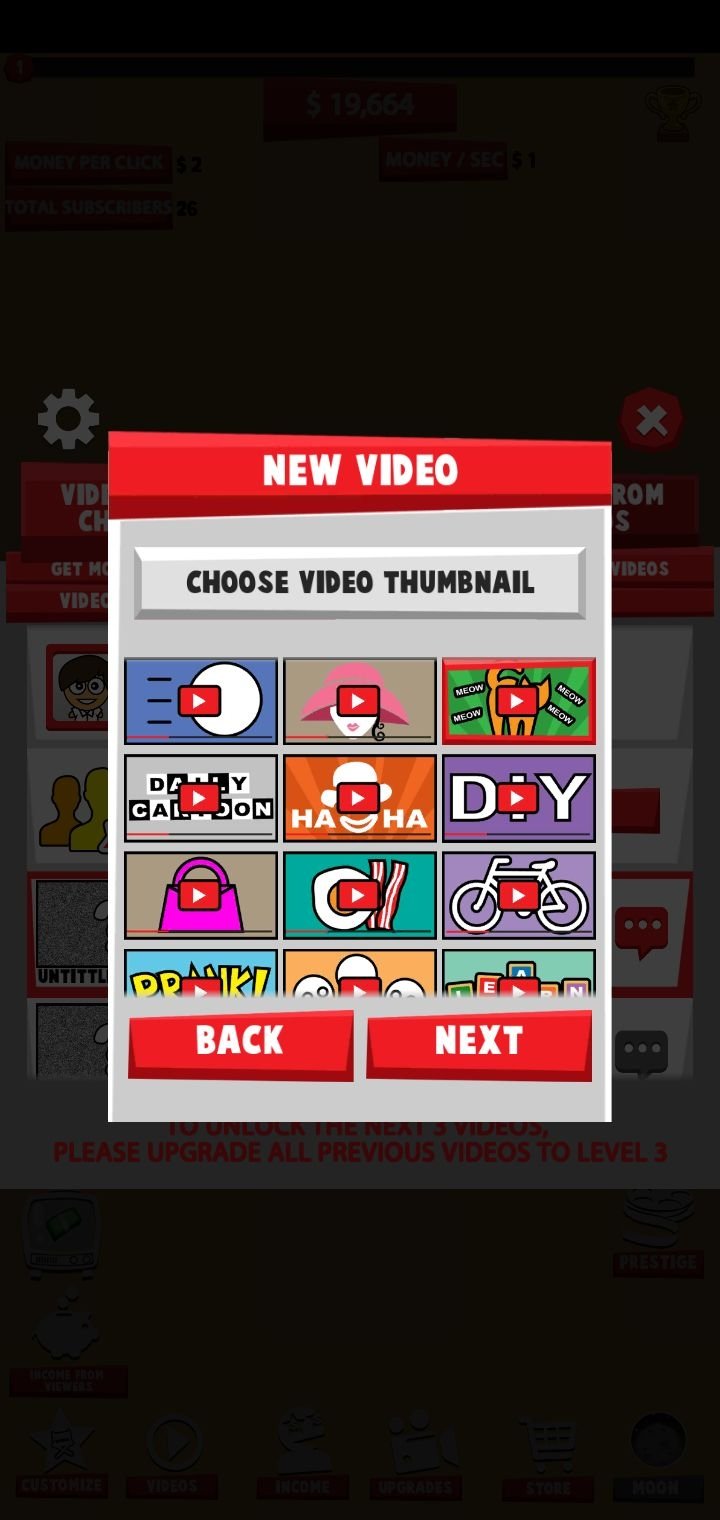
Task: Pick the bicycle thumbnail
Action: (x=518, y=895)
